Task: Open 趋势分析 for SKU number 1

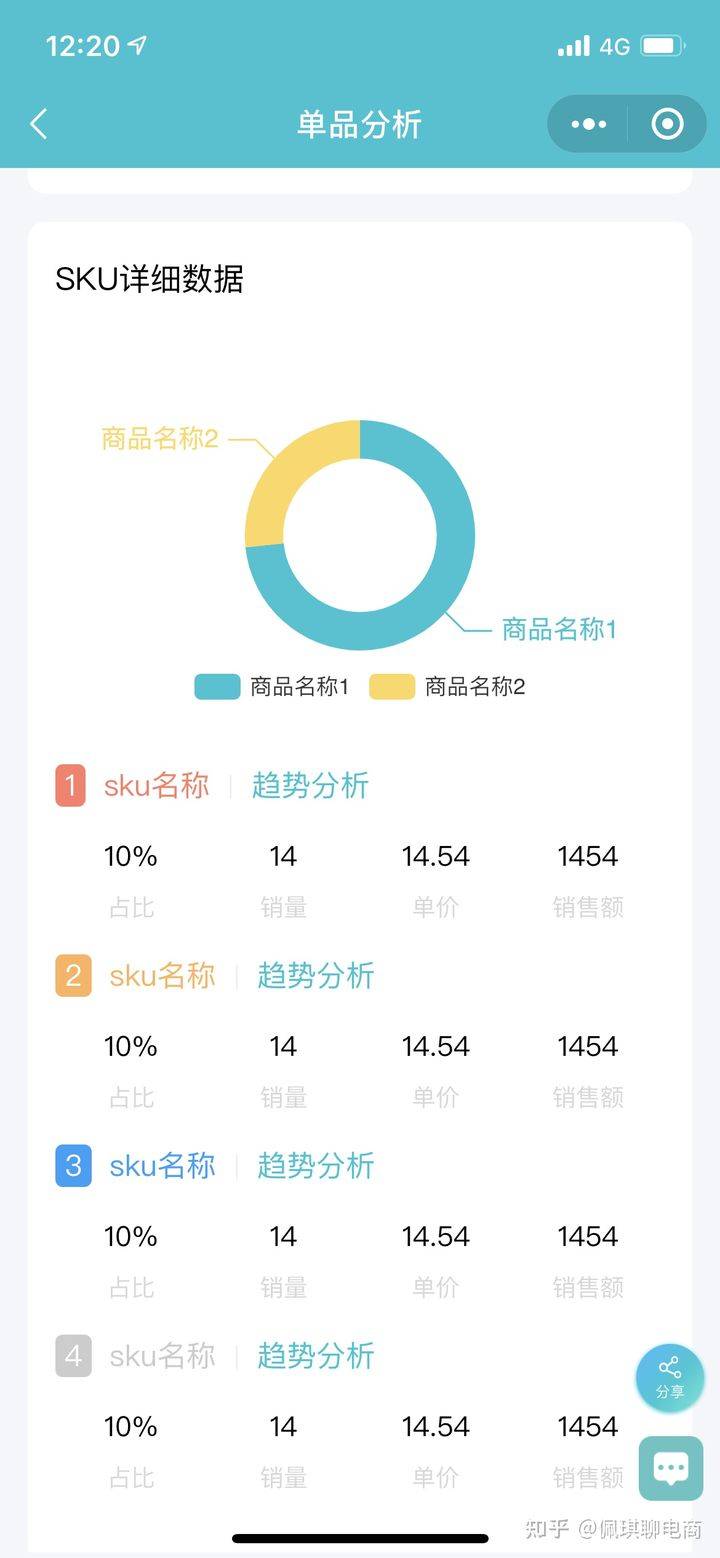Action: (x=310, y=786)
